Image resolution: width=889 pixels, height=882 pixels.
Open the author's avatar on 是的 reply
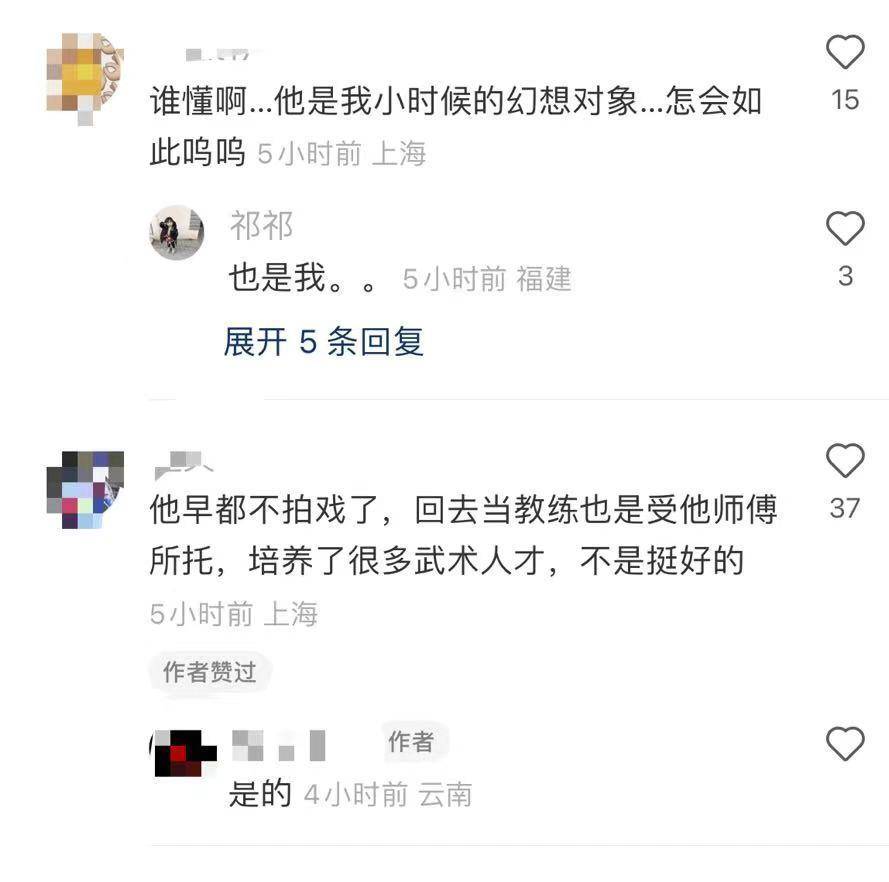pos(183,753)
